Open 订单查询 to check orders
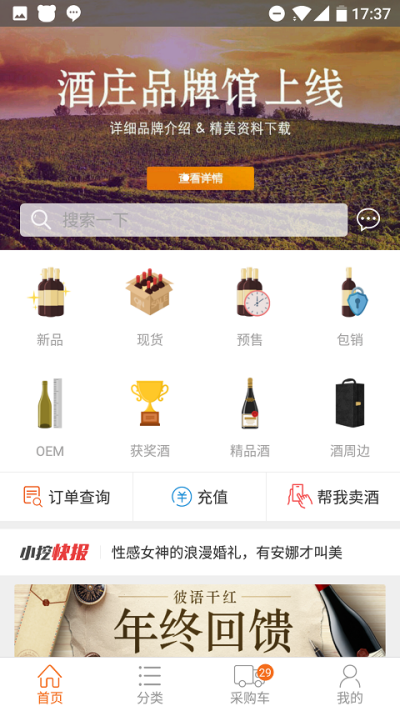The height and width of the screenshot is (711, 400). (66, 497)
